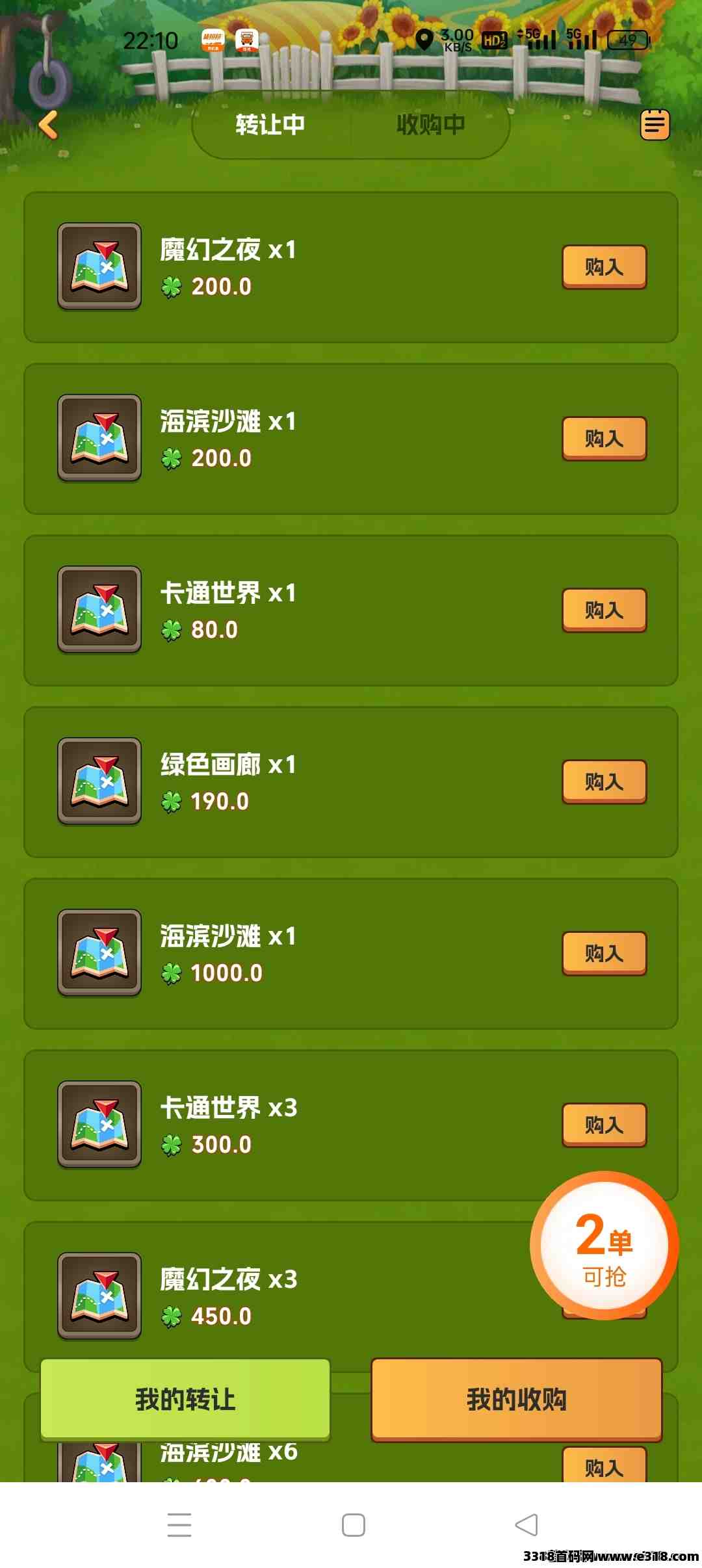Open 我的收购 page
Image resolution: width=702 pixels, height=1568 pixels.
coord(516,1398)
